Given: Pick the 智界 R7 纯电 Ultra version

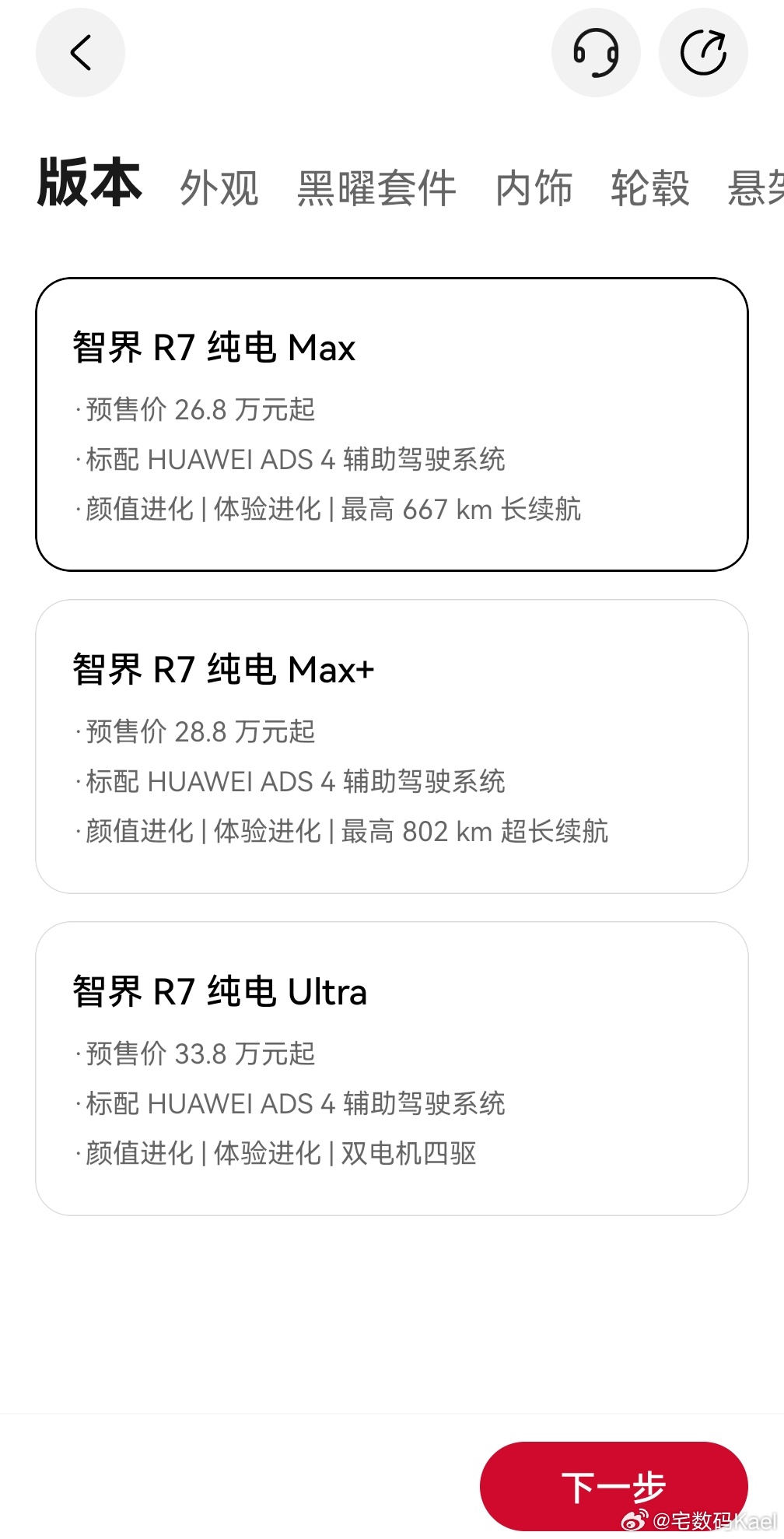Looking at the screenshot, I should 392,1068.
